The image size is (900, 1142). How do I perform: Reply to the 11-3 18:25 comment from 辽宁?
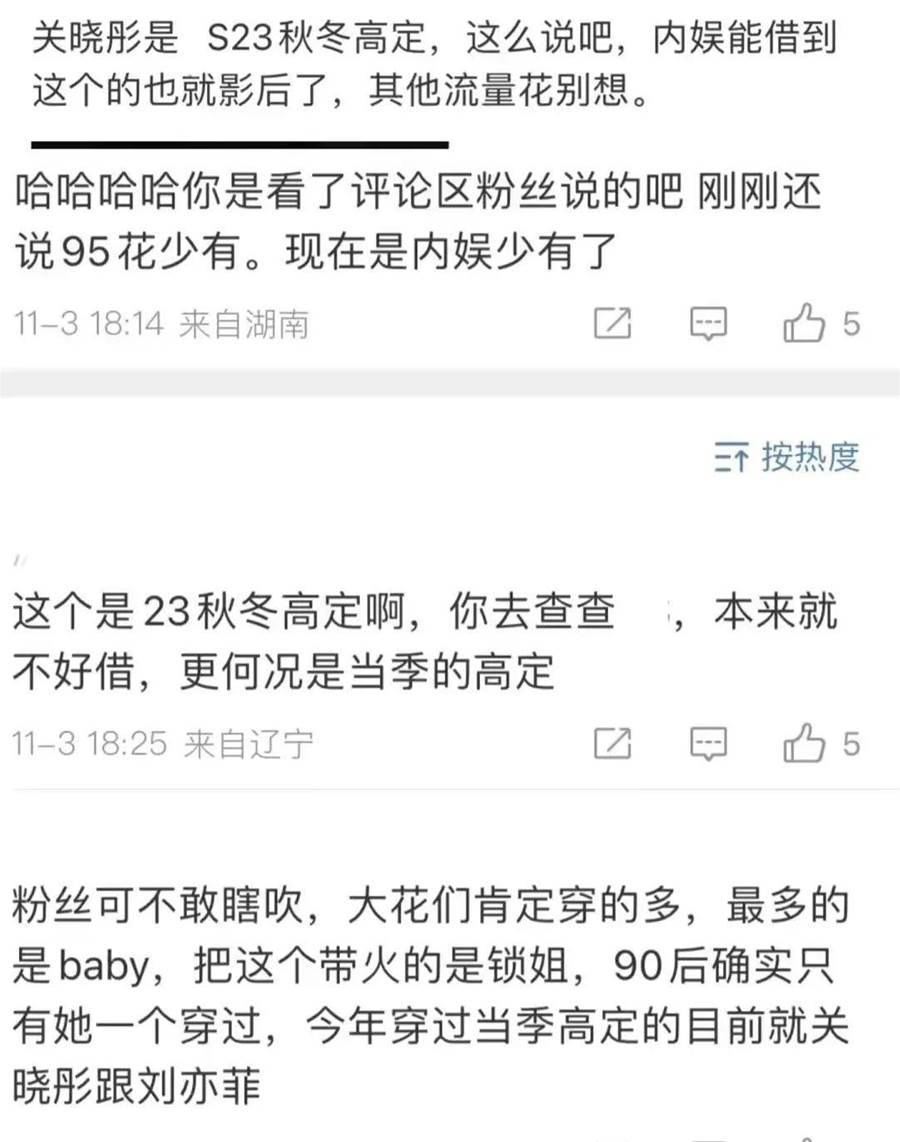pyautogui.click(x=709, y=743)
